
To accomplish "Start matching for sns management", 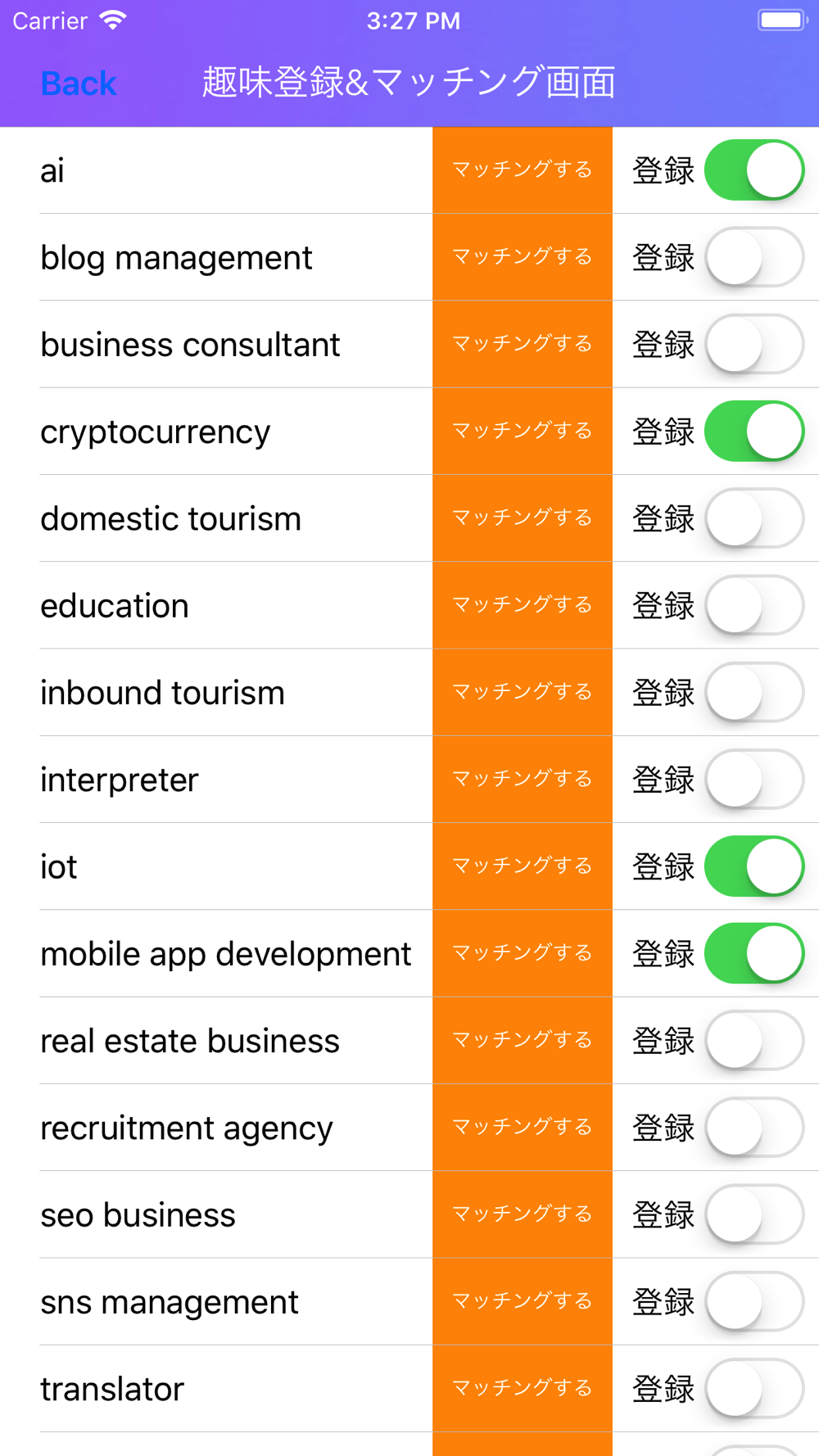I will point(522,1301).
